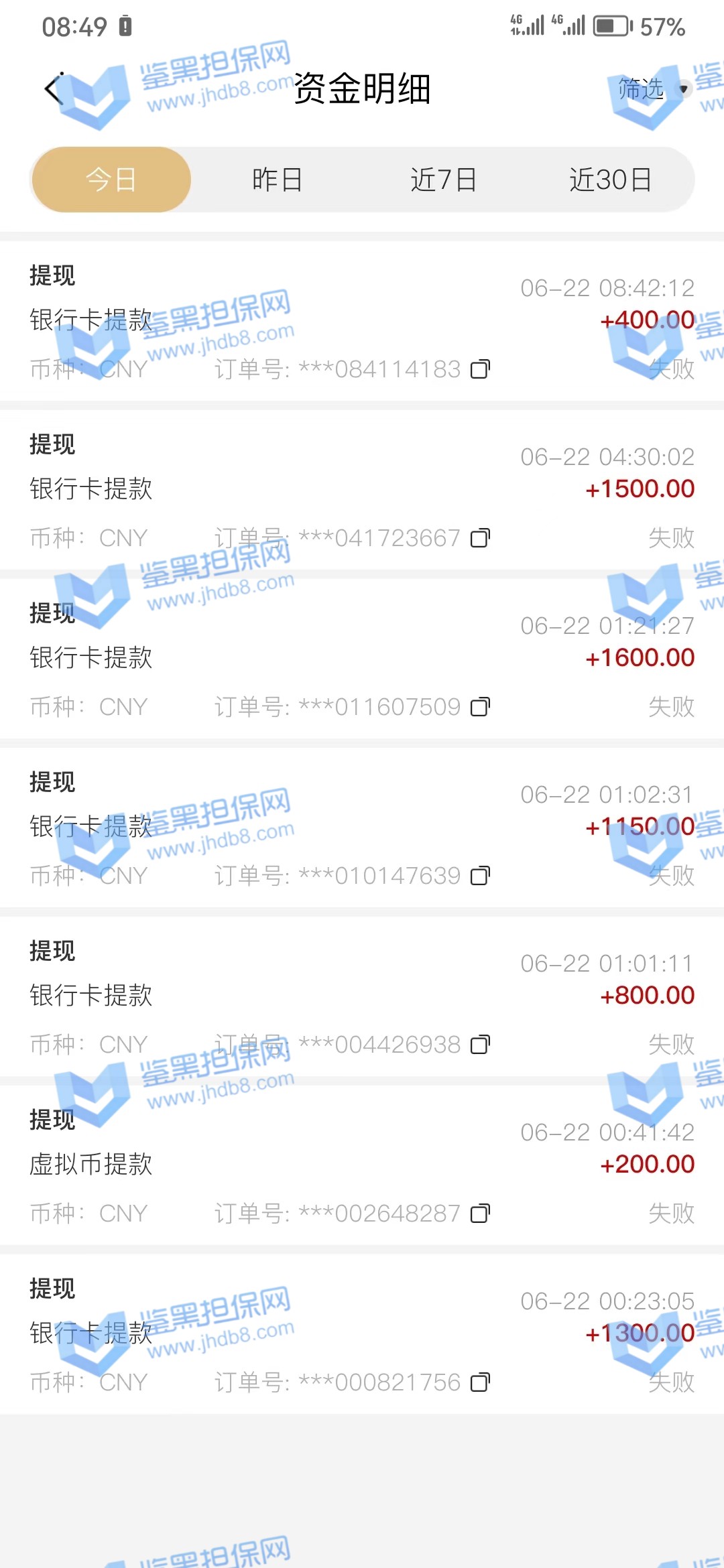This screenshot has width=724, height=1568.
Task: Copy order number ***002648287
Action: click(x=480, y=1214)
